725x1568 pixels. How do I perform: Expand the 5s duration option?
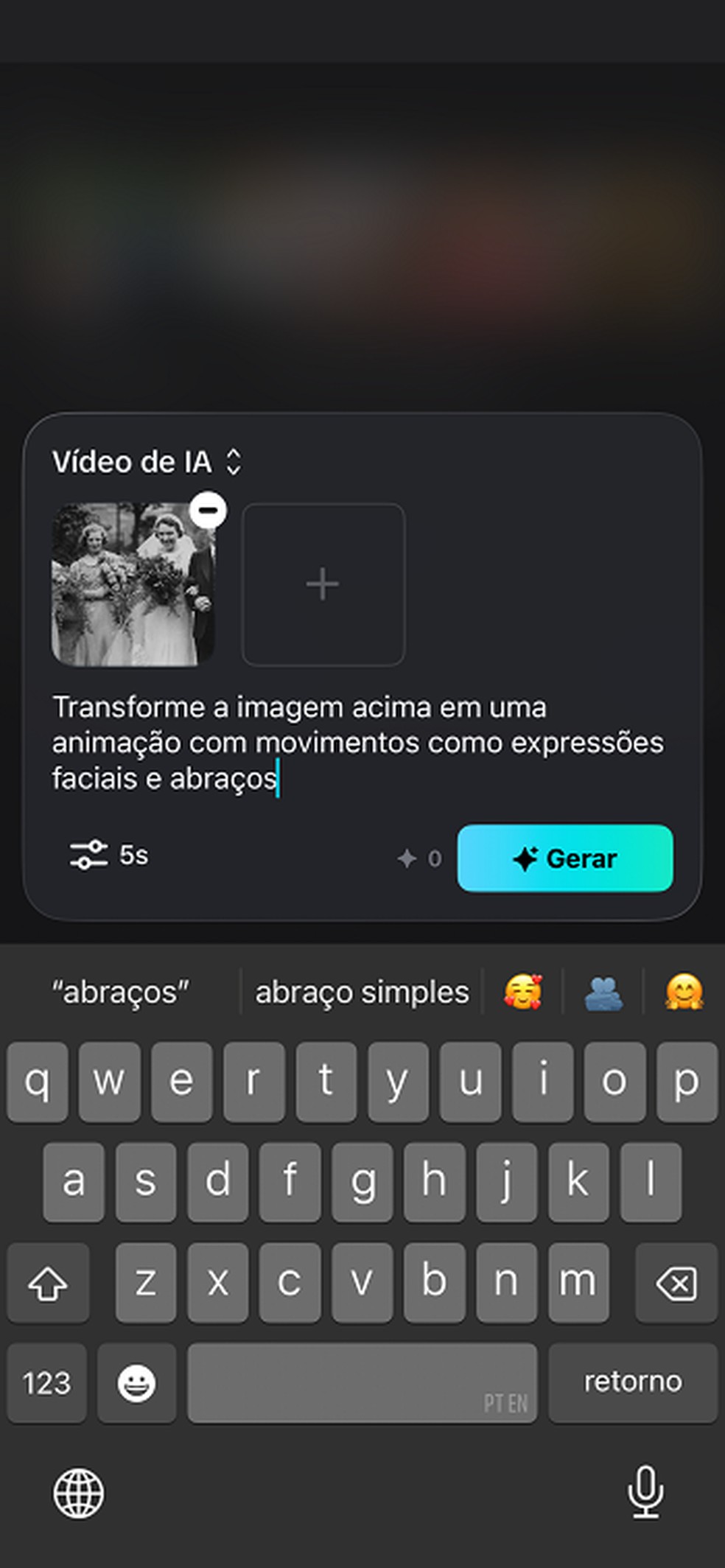pos(133,855)
